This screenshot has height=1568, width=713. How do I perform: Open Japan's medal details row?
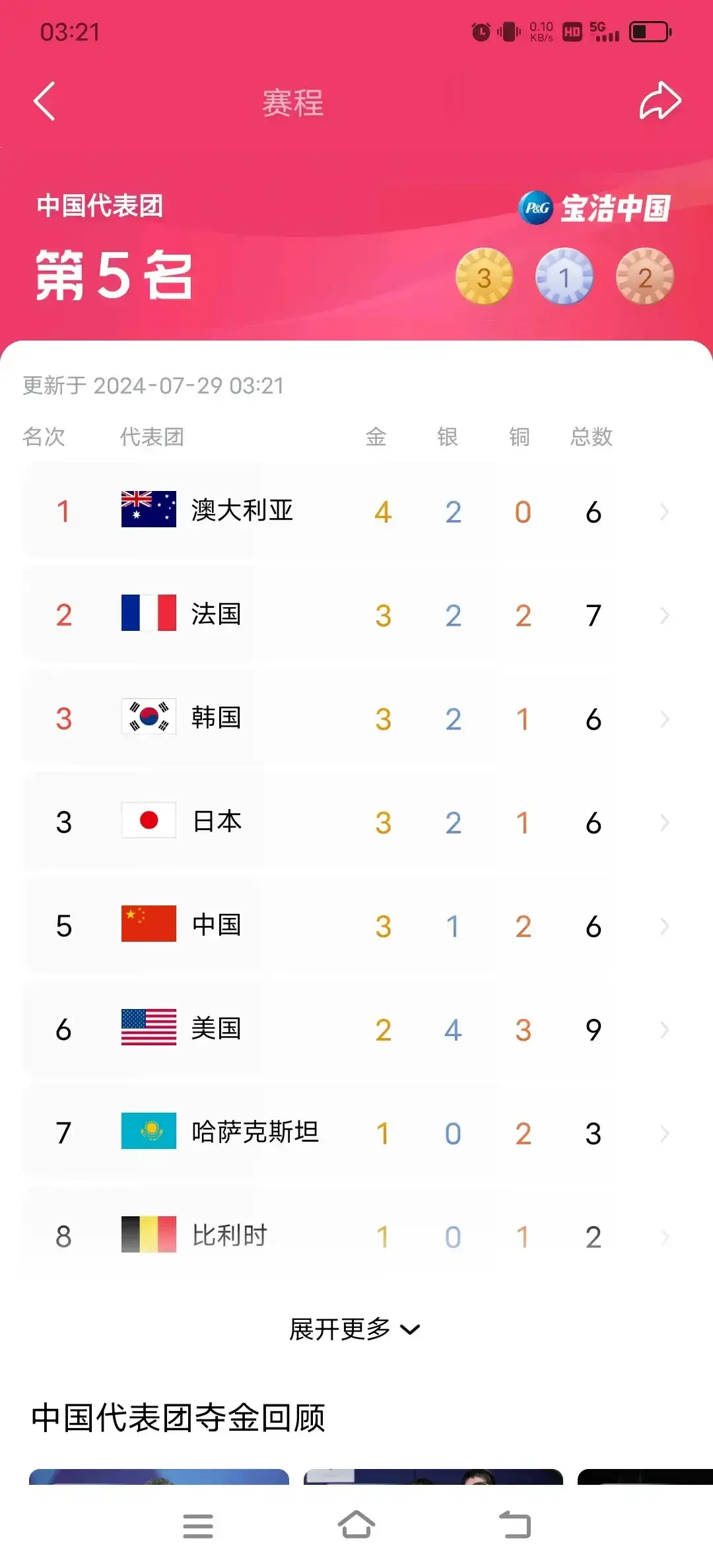pyautogui.click(x=356, y=822)
